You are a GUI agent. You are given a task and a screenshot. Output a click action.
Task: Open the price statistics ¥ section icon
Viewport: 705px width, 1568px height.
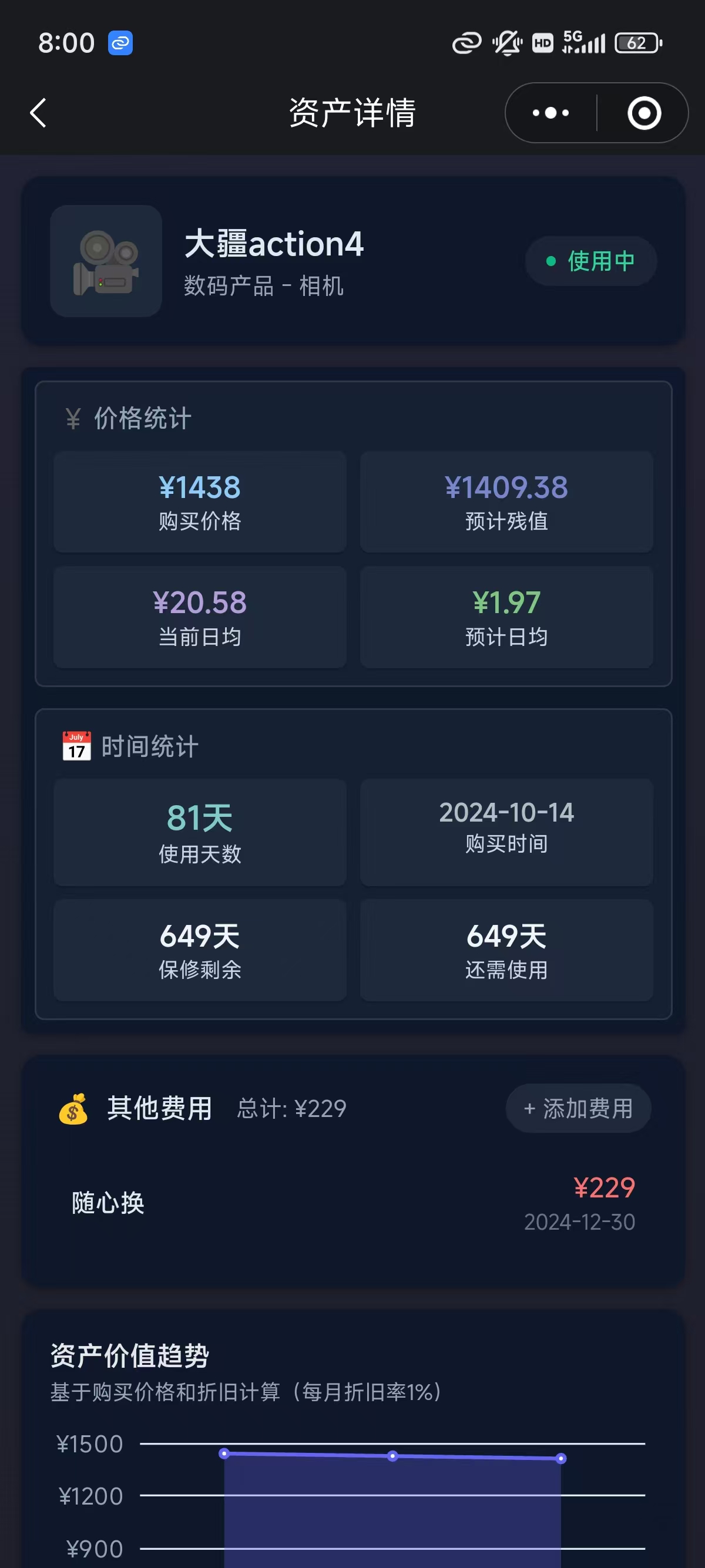point(73,418)
